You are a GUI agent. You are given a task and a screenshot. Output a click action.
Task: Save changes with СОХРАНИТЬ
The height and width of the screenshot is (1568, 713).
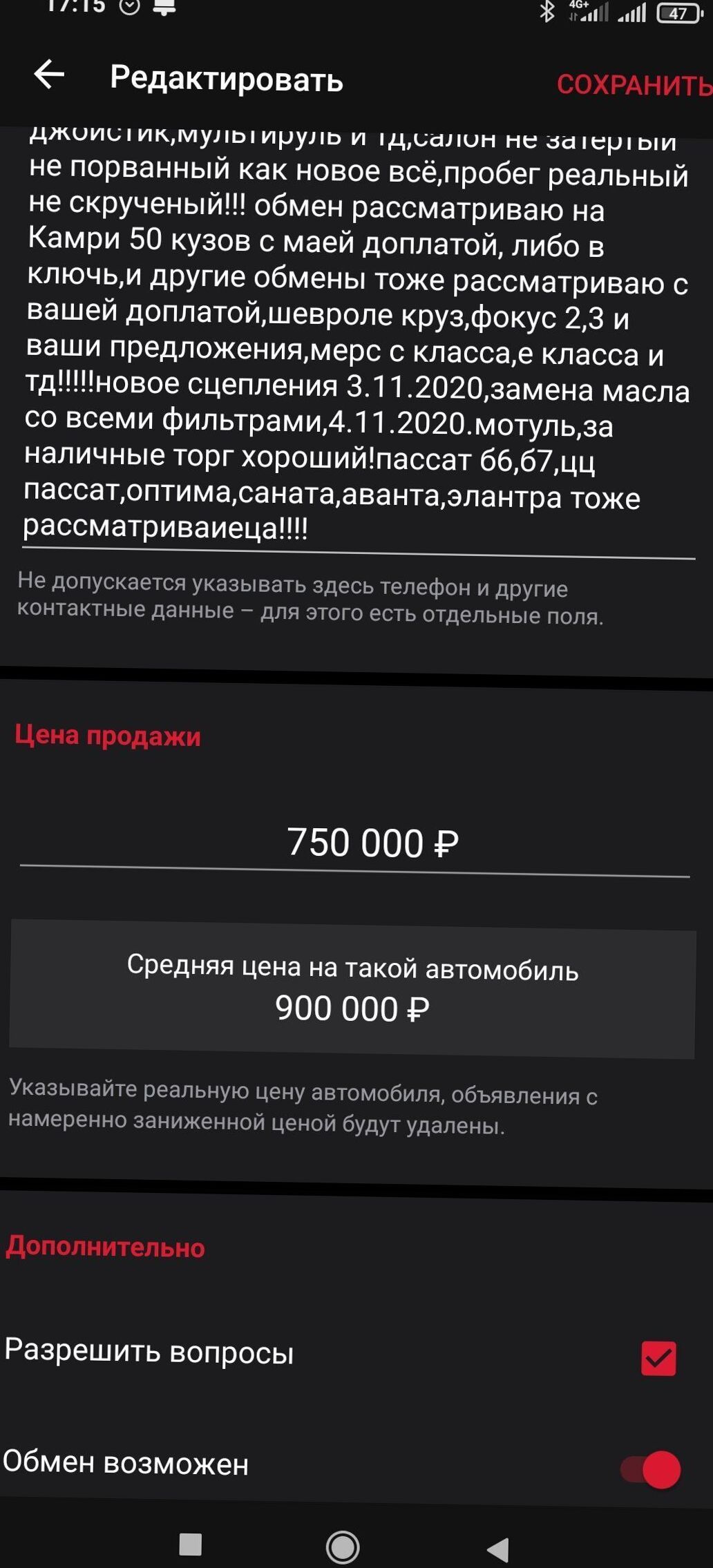(634, 85)
